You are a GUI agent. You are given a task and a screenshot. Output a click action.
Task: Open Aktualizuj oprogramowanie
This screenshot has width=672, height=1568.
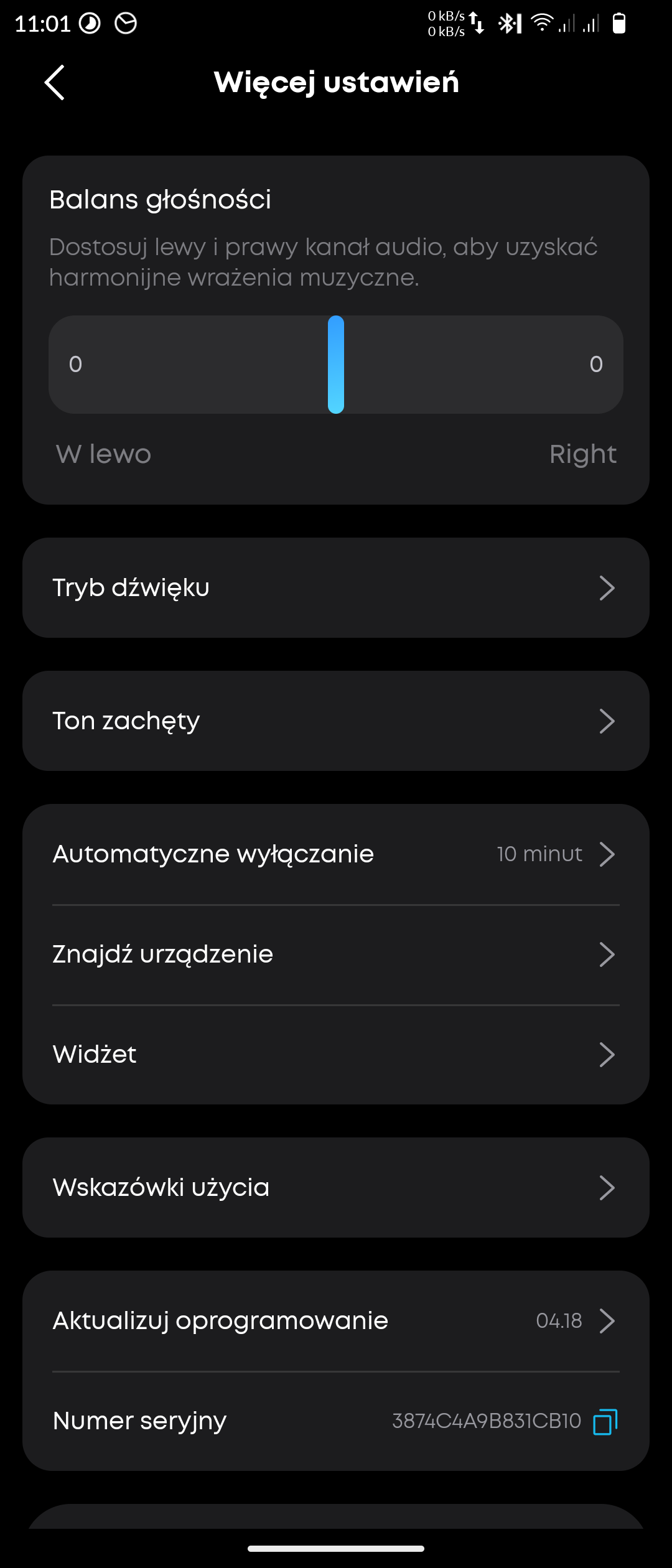coord(336,1320)
